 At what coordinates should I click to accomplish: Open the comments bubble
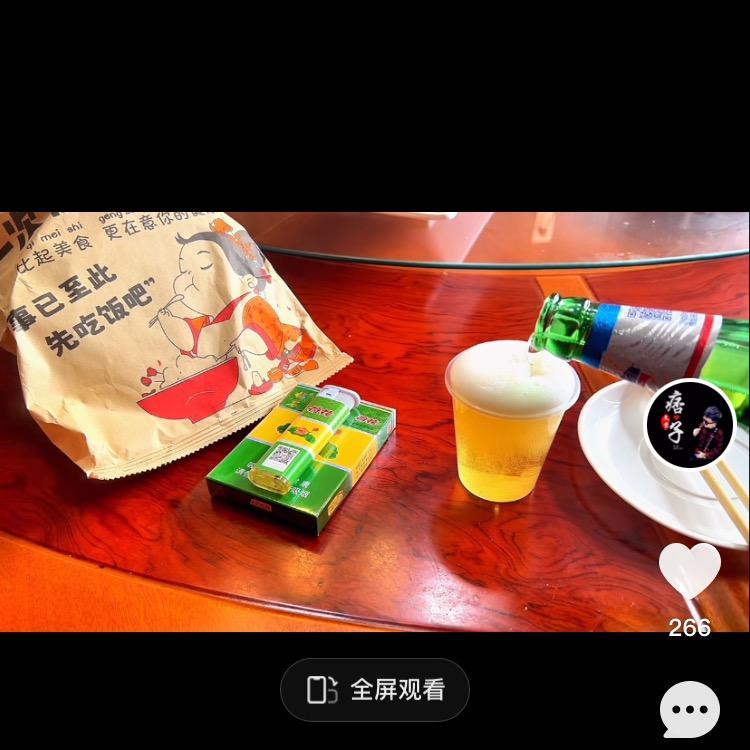point(690,709)
